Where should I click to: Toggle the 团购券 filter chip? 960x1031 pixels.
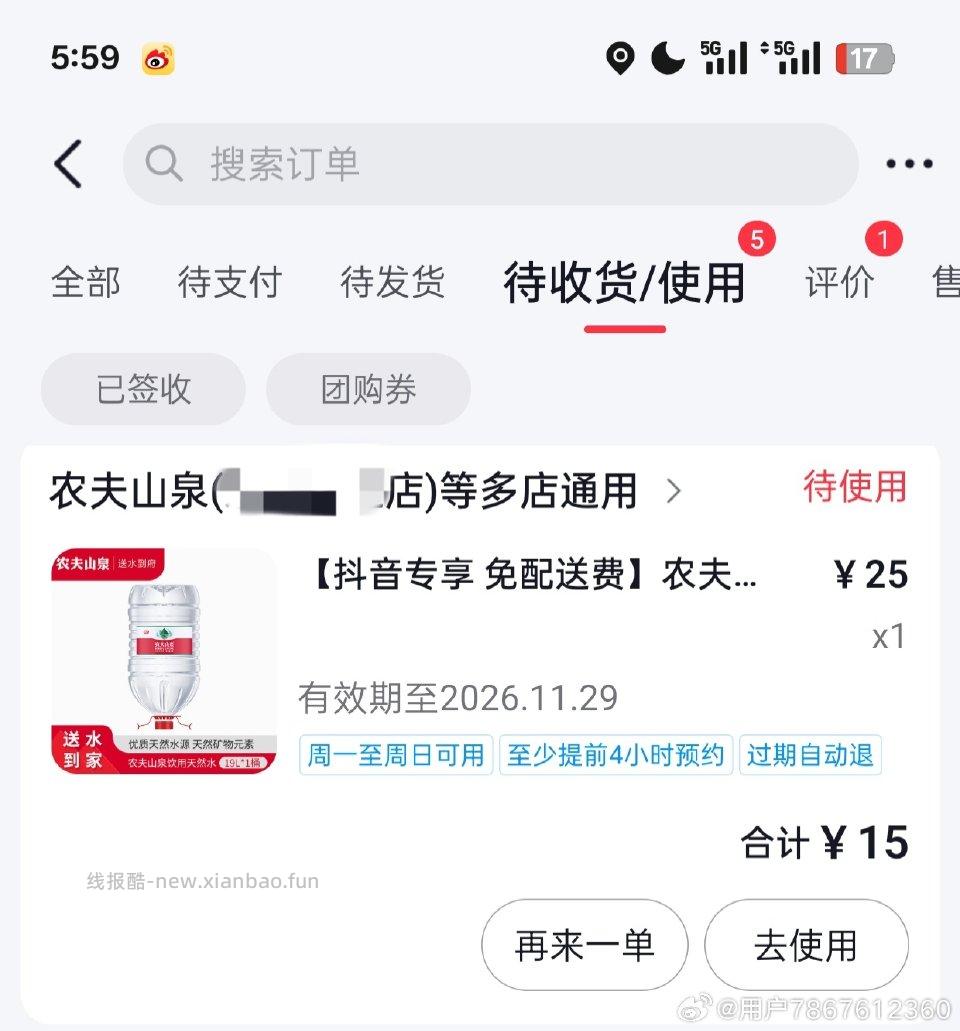[x=367, y=389]
